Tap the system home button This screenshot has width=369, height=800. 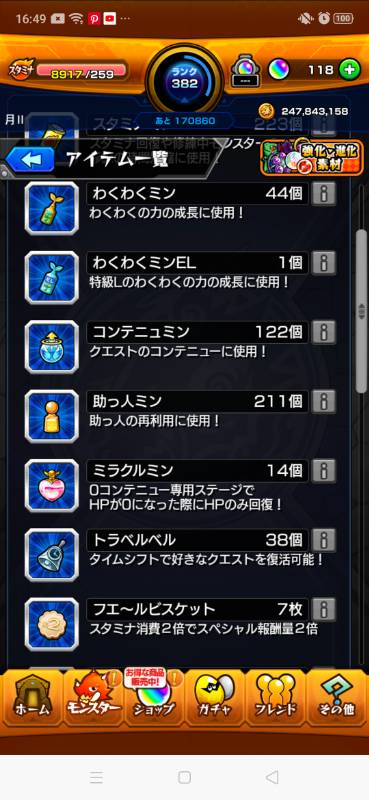(184, 777)
